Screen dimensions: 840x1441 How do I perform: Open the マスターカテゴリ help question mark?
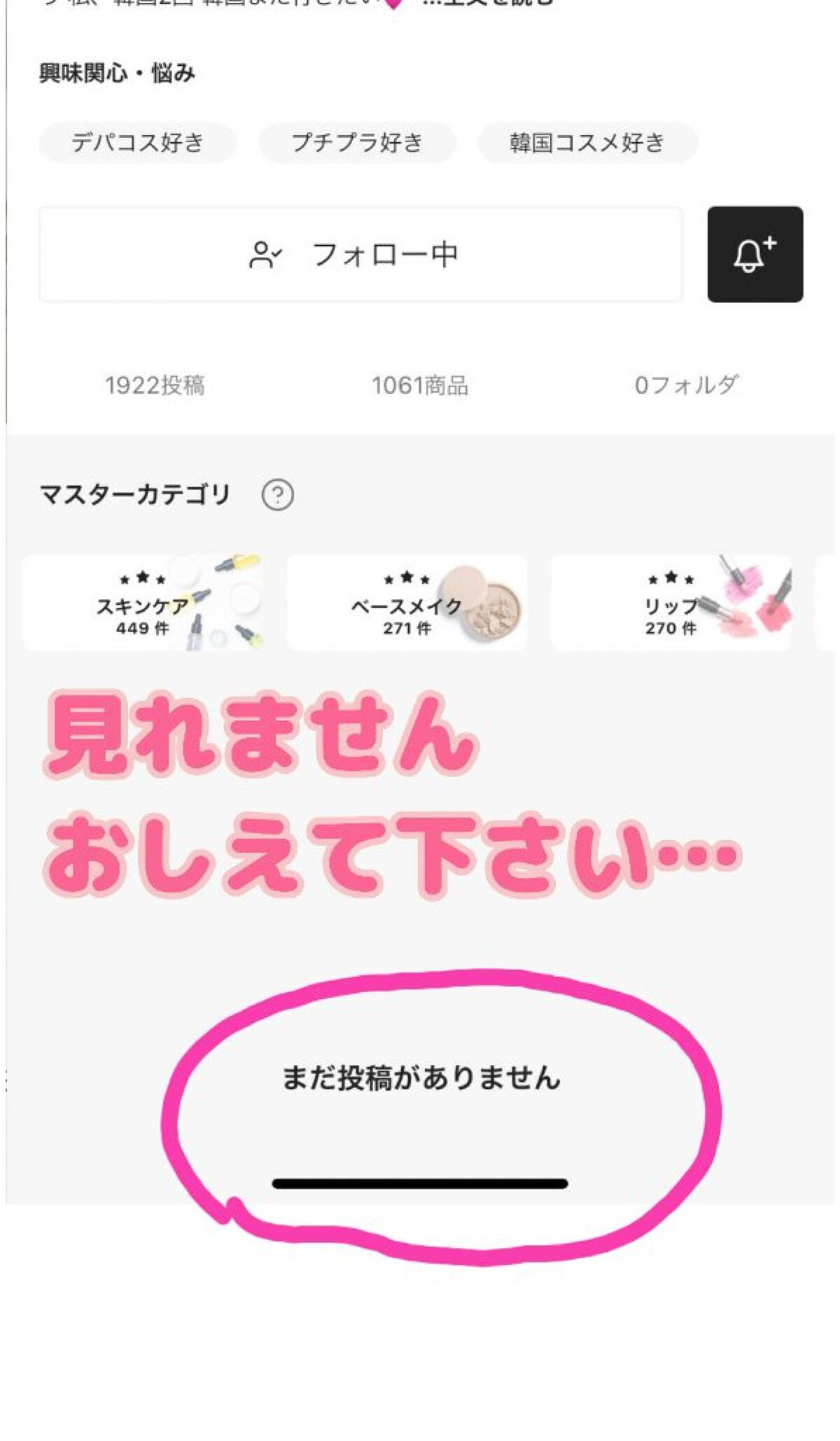(277, 496)
